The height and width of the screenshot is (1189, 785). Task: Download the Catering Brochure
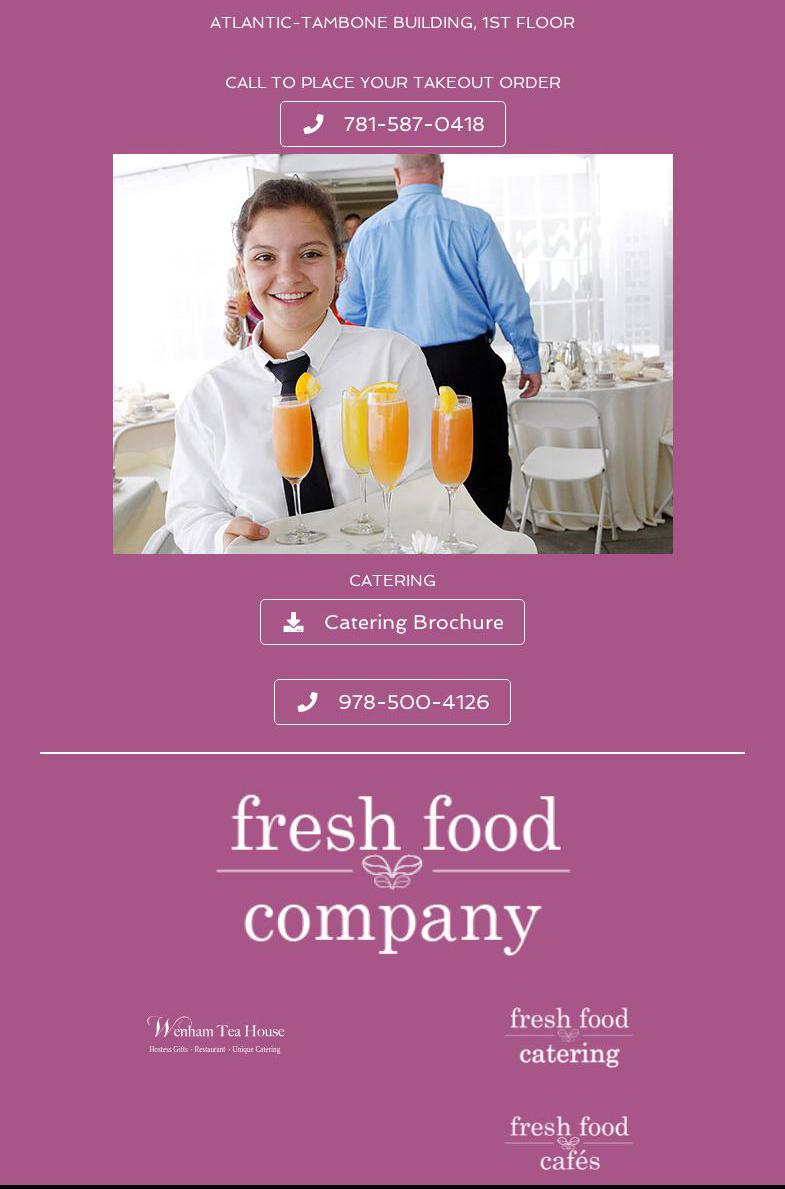coord(392,622)
